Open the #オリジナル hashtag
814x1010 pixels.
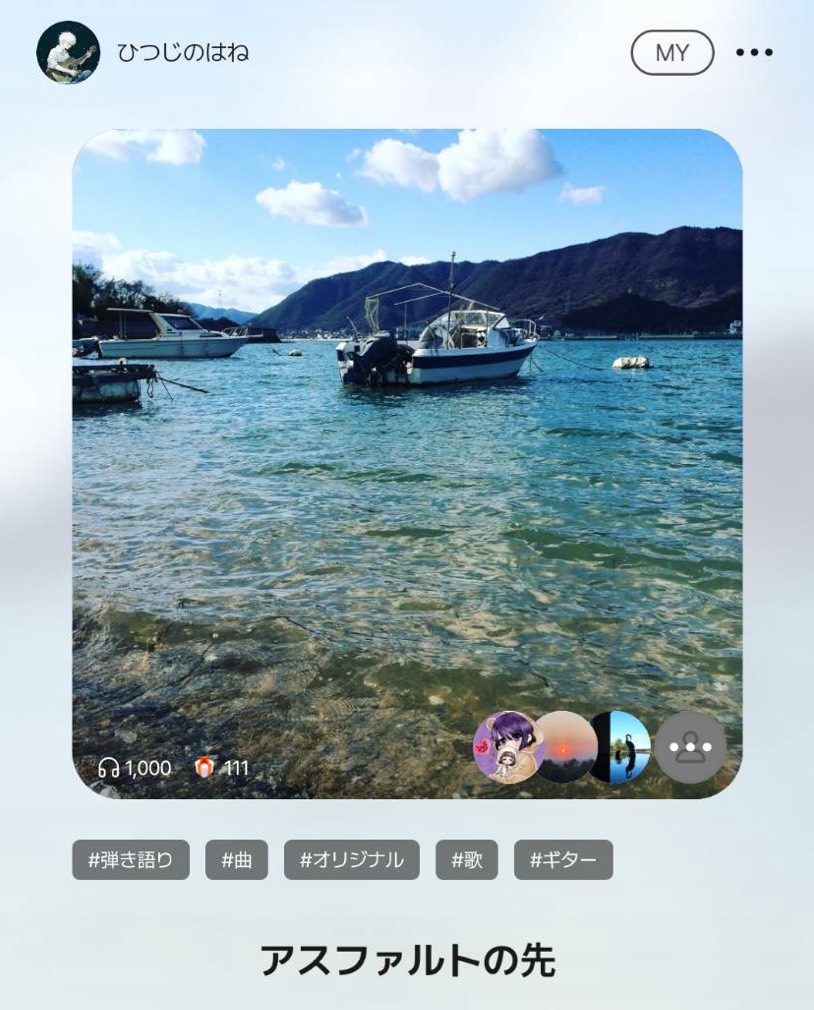tap(352, 860)
